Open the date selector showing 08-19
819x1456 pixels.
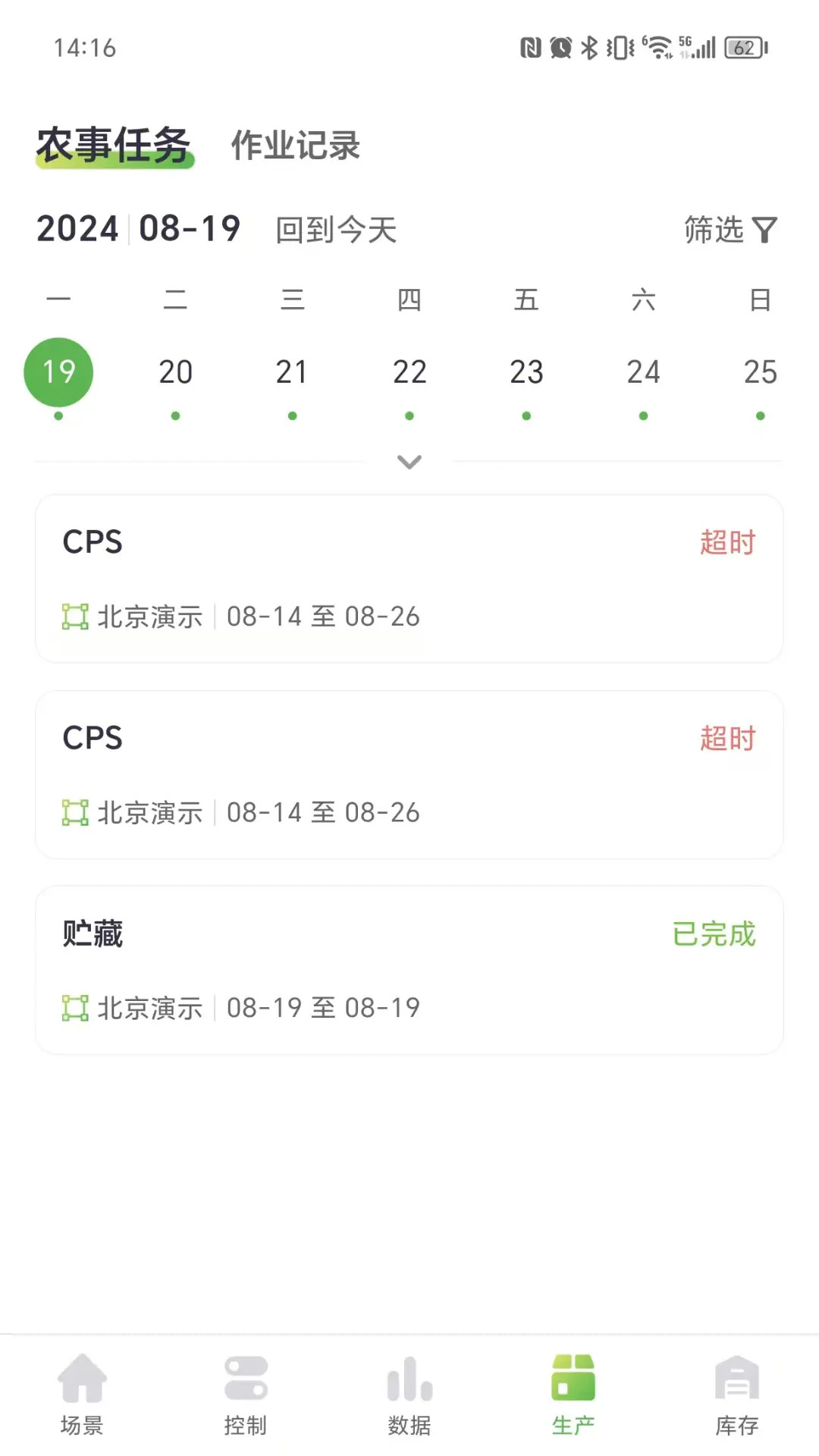click(x=191, y=228)
